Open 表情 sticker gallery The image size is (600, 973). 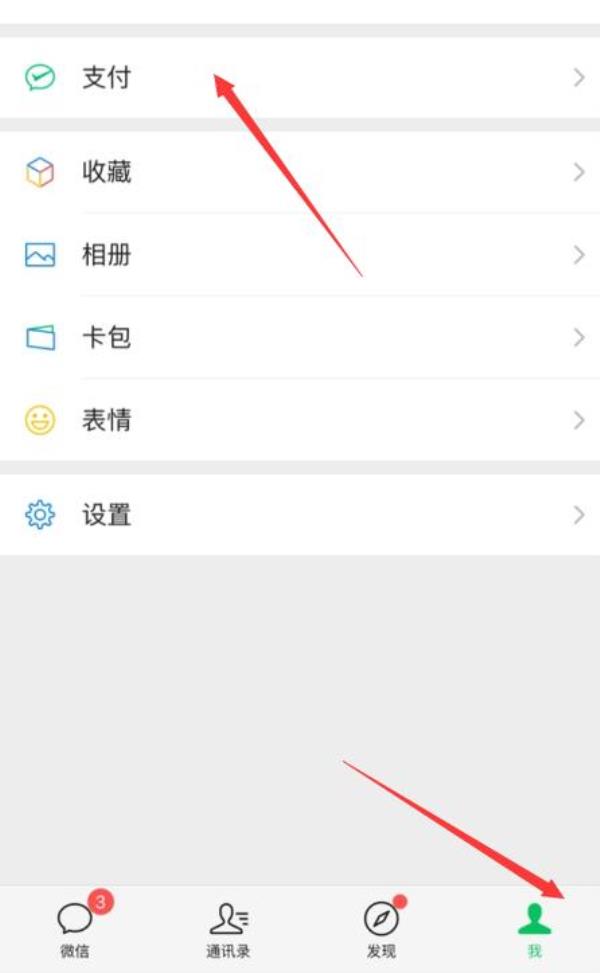[300, 420]
